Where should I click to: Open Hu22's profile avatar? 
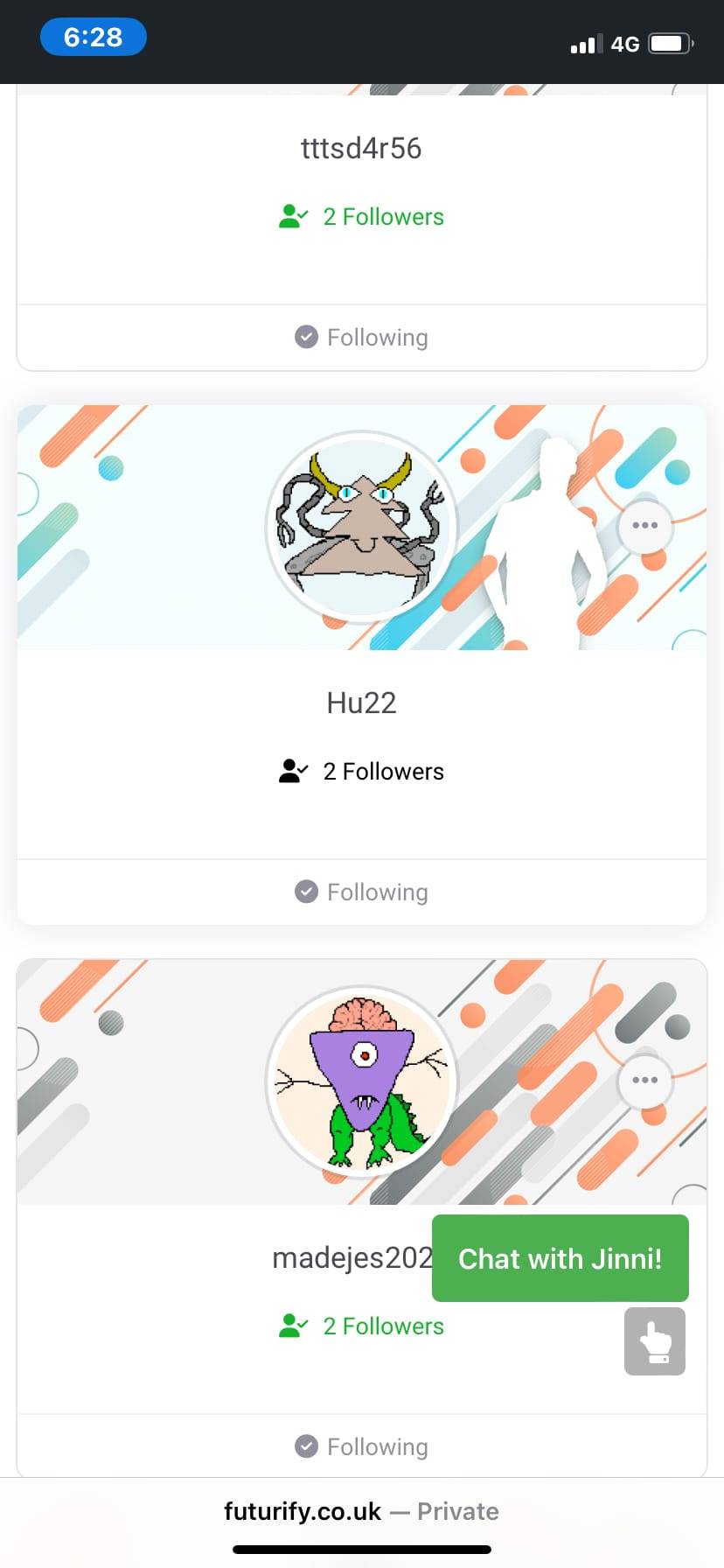[x=361, y=527]
